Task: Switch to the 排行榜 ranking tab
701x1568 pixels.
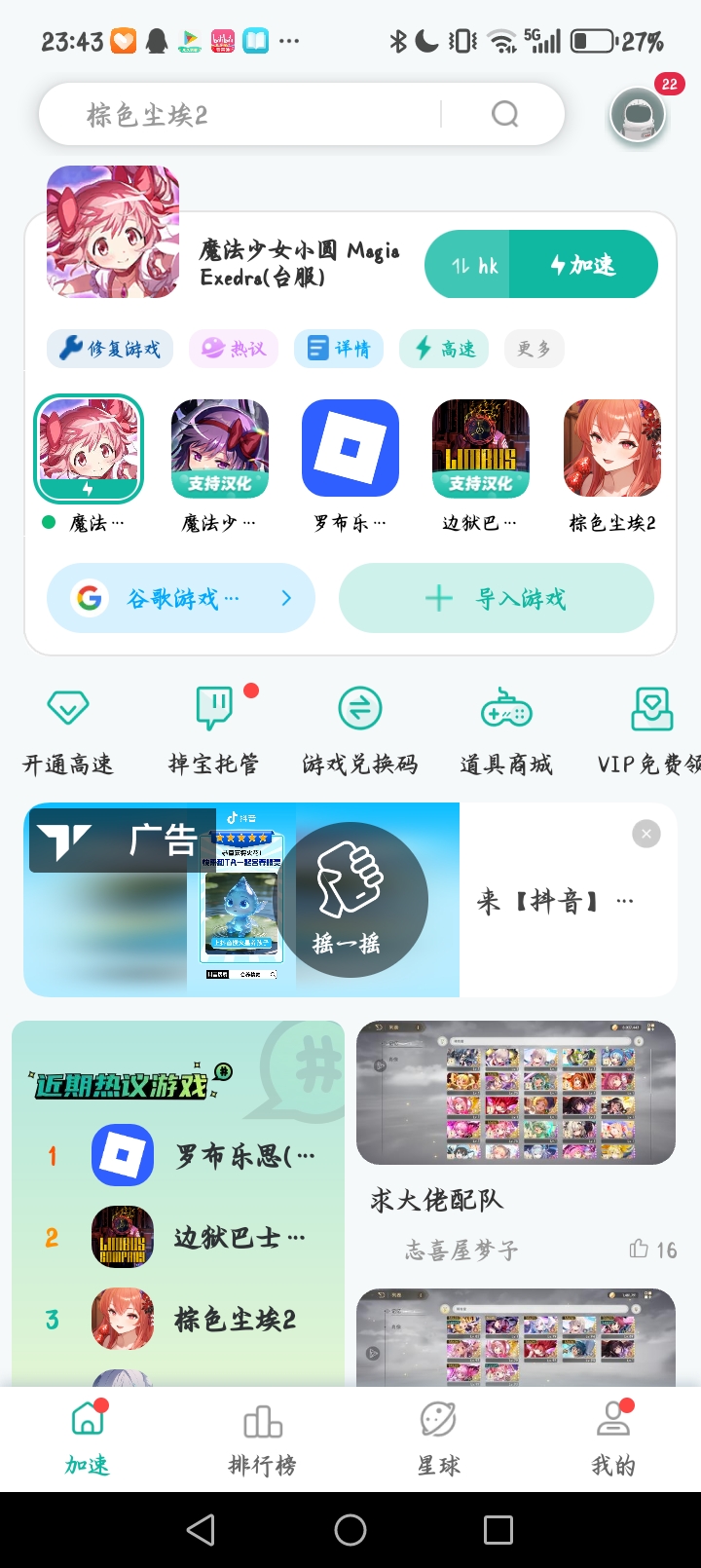Action: tap(262, 1437)
